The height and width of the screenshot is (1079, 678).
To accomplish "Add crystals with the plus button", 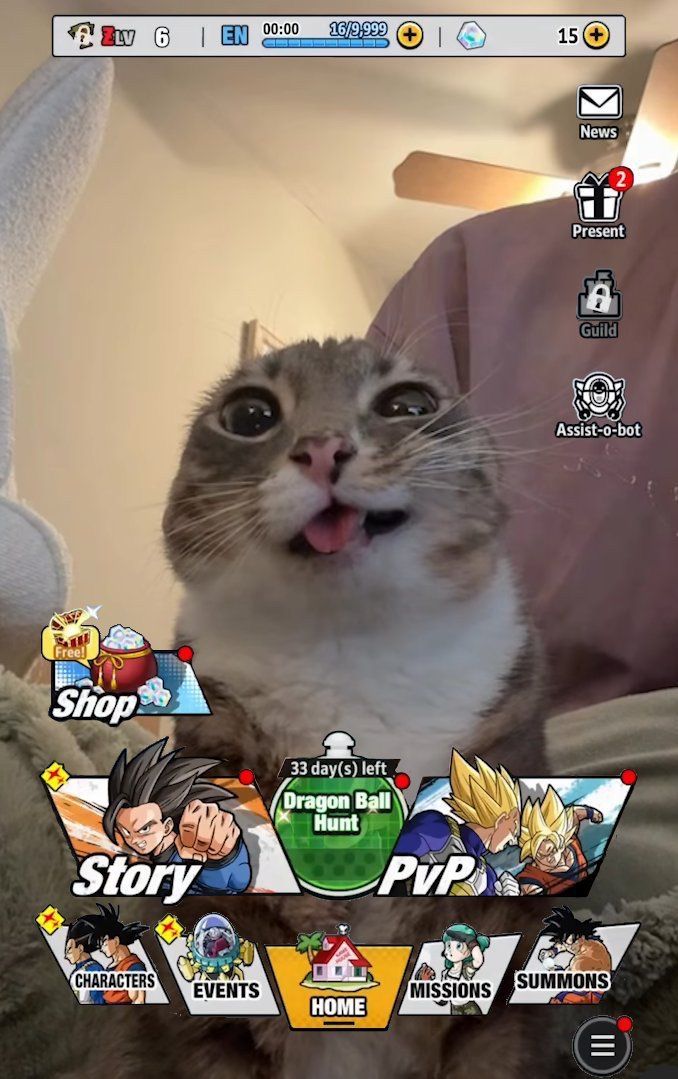I will (596, 36).
